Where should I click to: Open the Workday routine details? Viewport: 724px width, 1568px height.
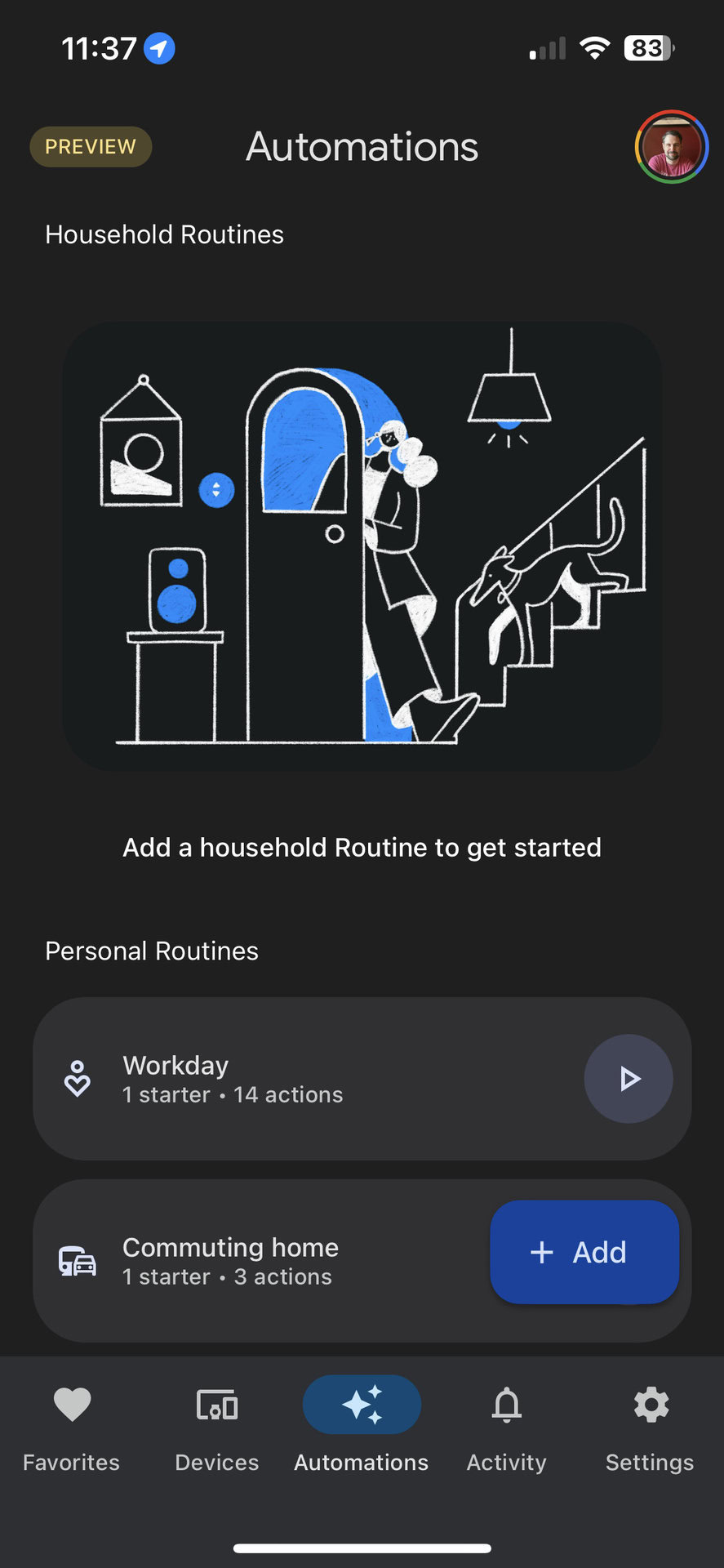286,1079
